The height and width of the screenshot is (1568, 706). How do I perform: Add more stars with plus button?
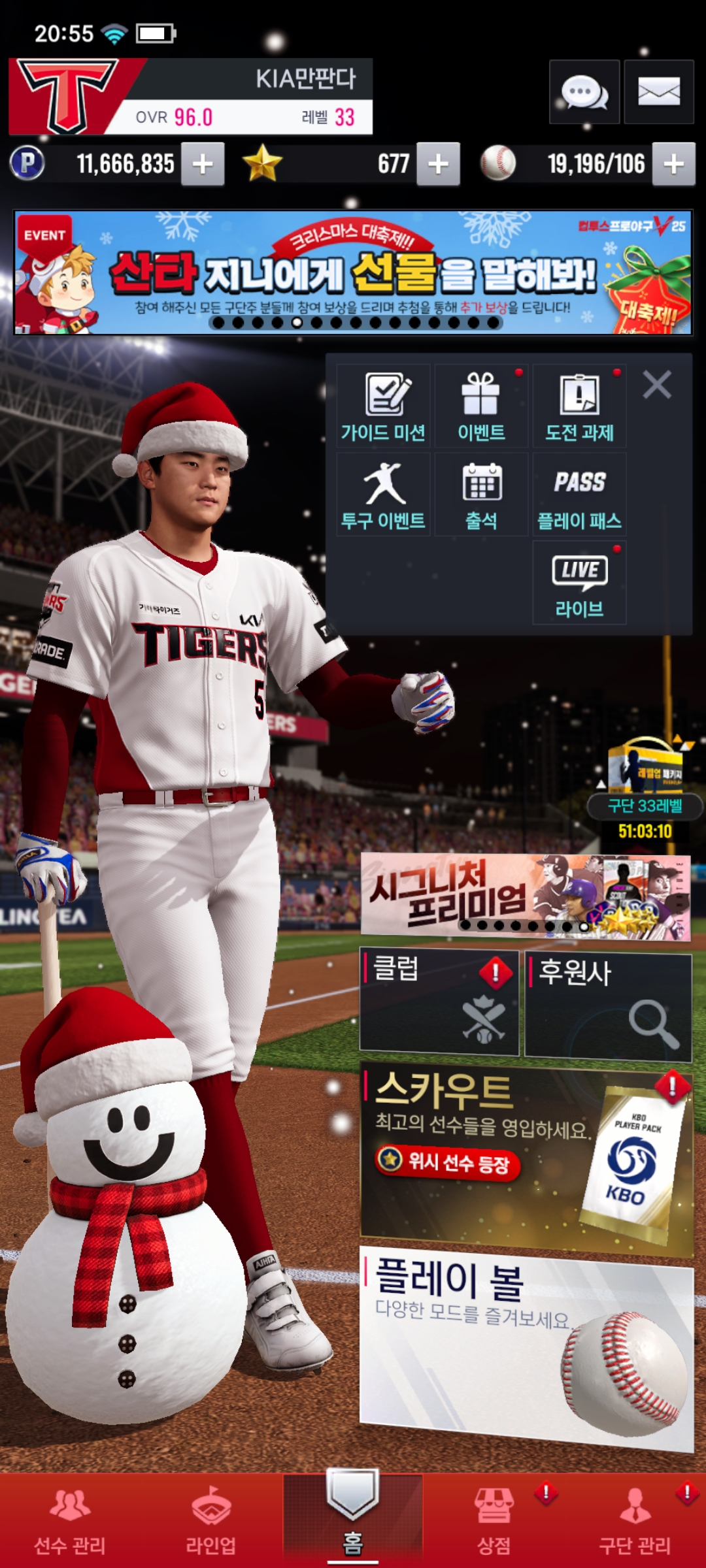438,164
